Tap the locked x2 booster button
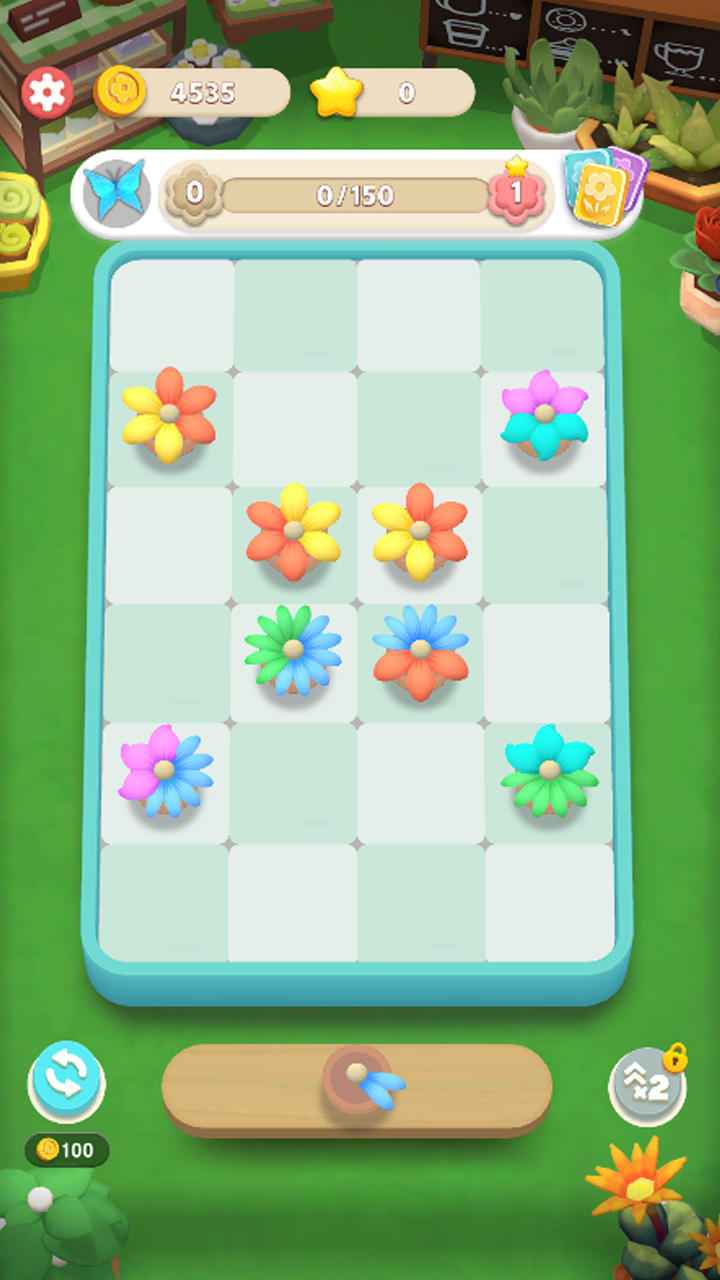 coord(648,1086)
